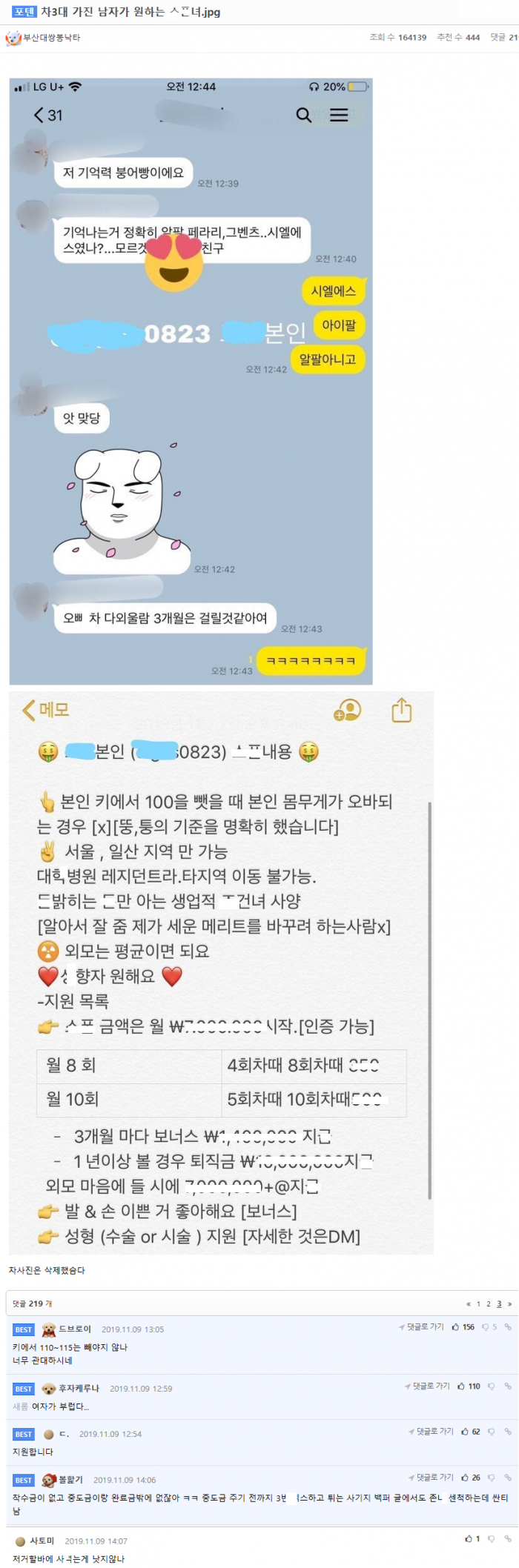
Task: Copy link of 사토미's comment
Action: pos(508,1539)
